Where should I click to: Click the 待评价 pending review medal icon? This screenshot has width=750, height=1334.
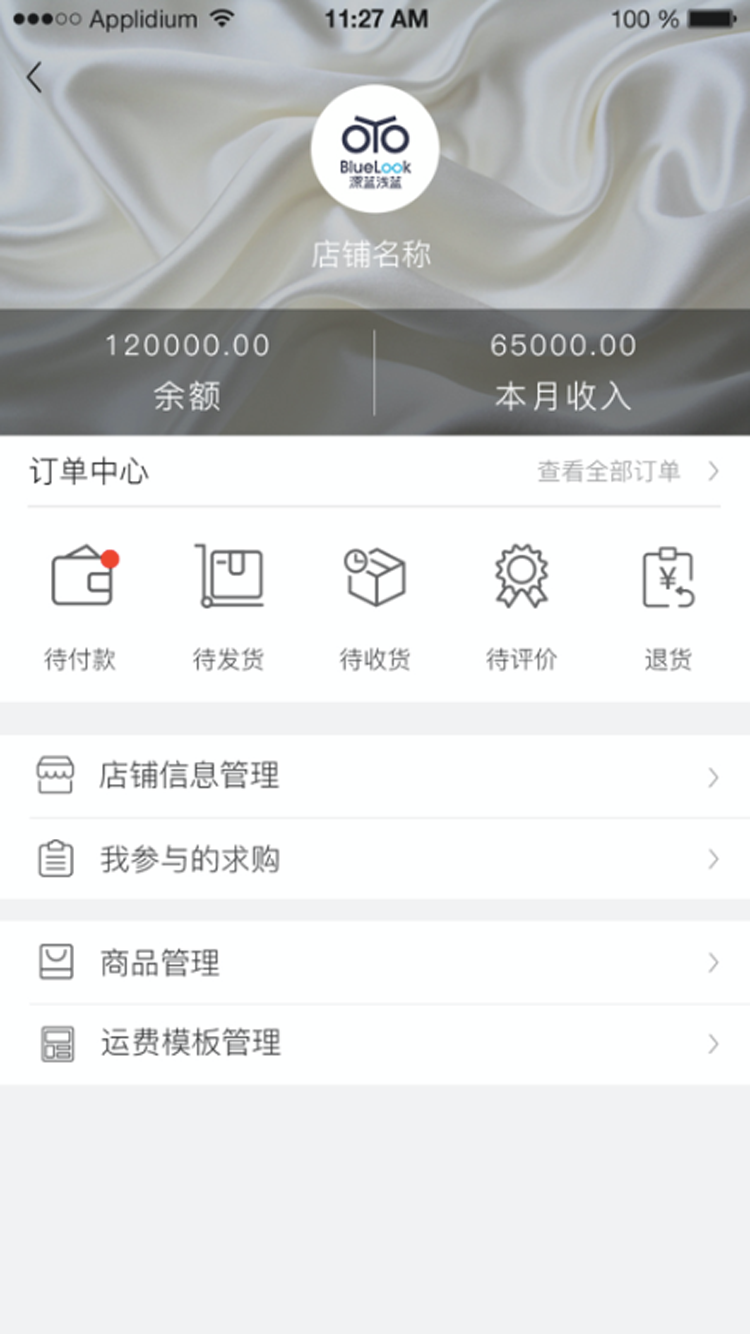click(x=521, y=575)
